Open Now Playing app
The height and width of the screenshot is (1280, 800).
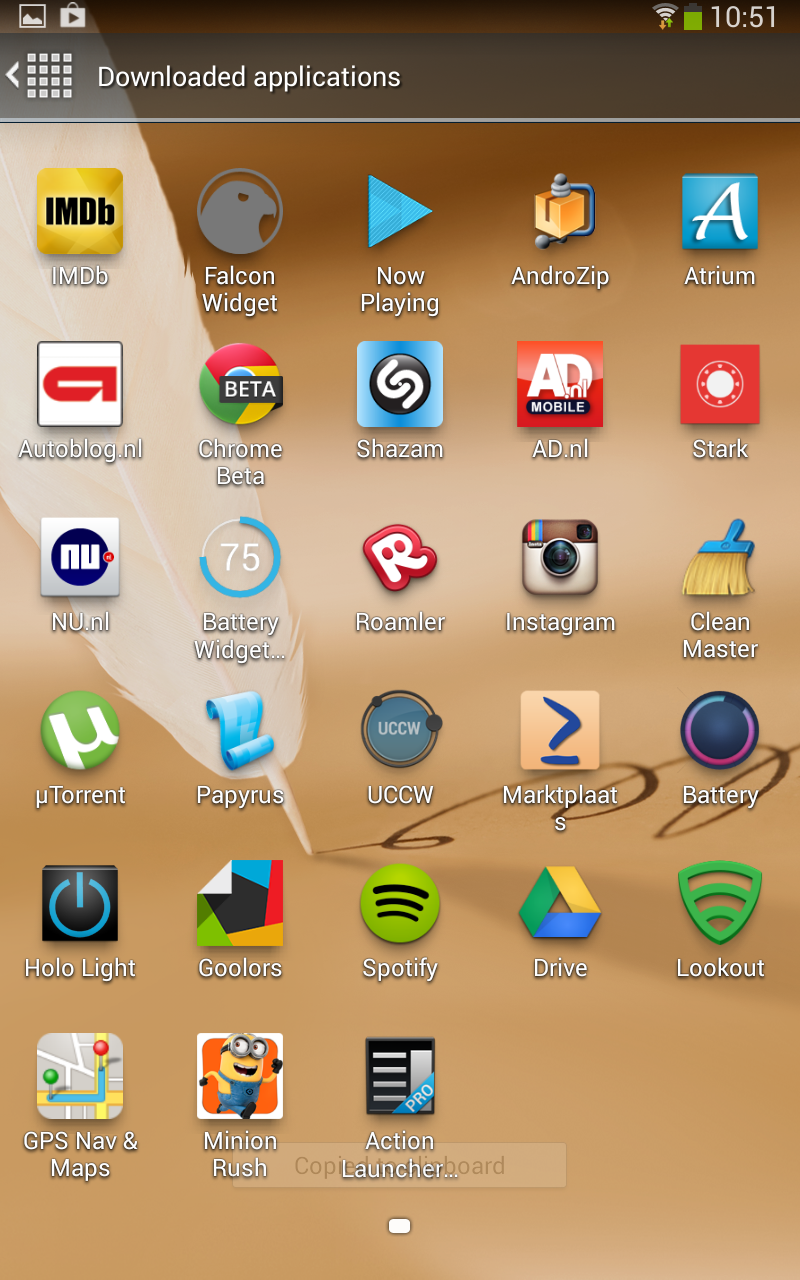click(400, 211)
